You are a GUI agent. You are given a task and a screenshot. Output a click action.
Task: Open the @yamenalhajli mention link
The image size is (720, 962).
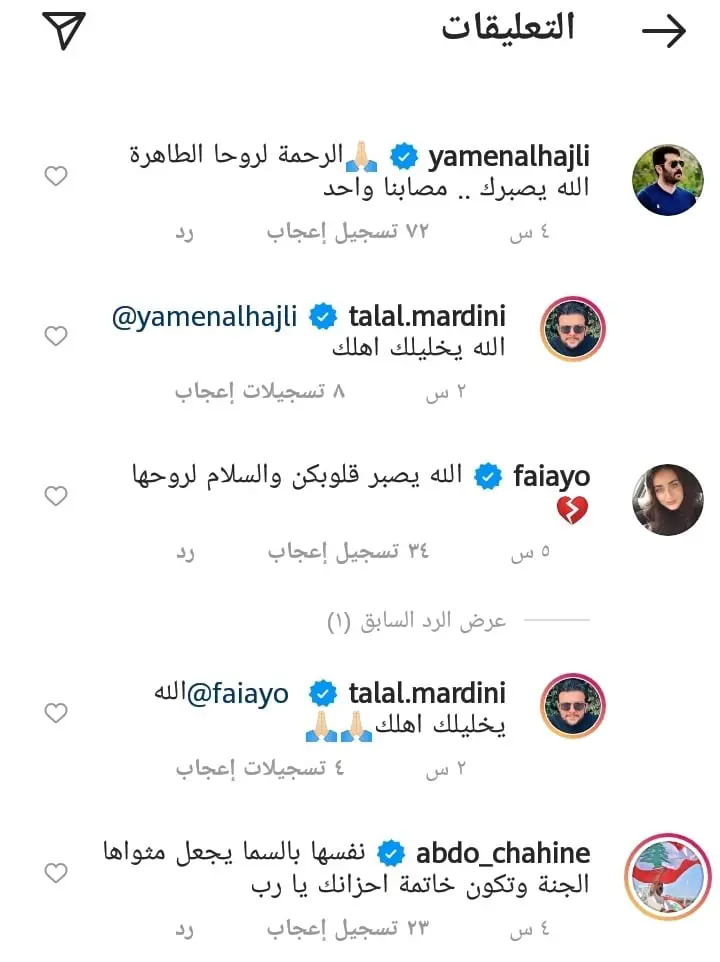click(204, 318)
